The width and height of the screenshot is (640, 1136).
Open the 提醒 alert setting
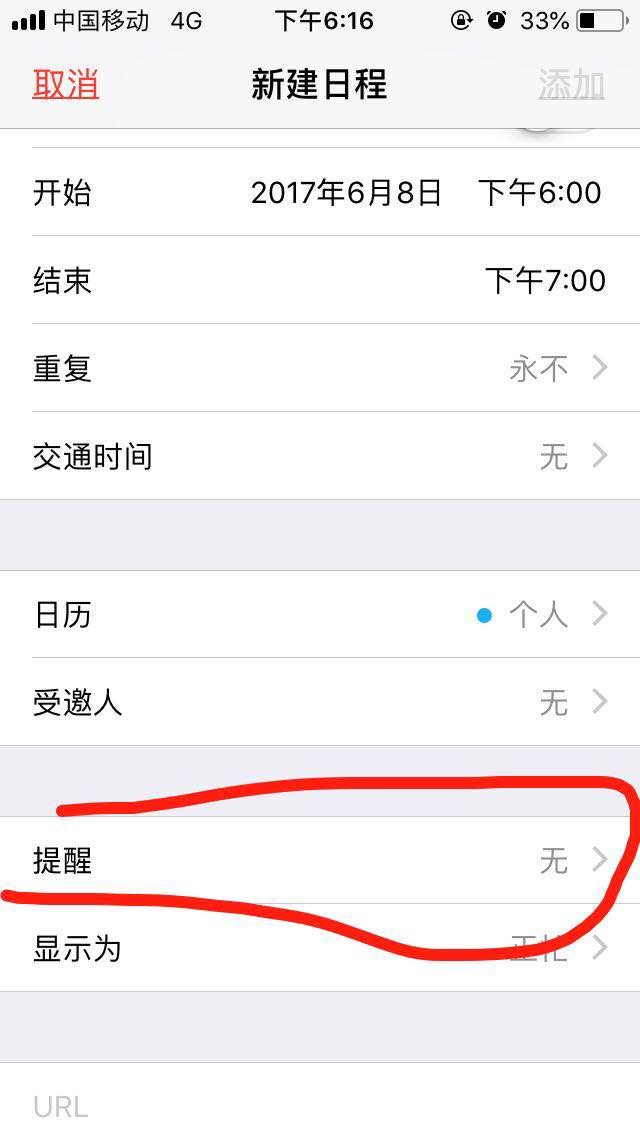(320, 860)
